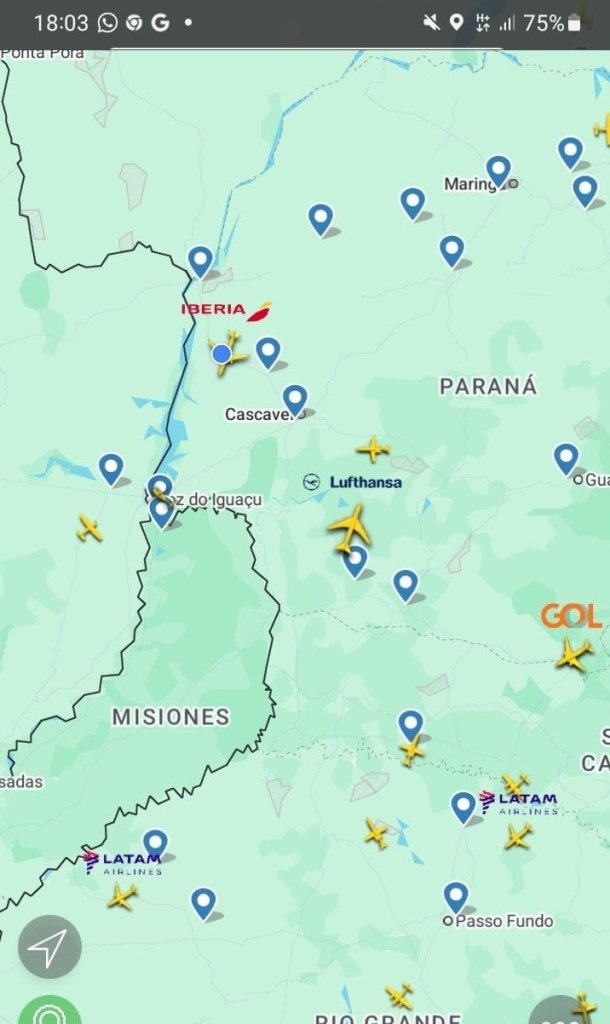Select the Lufthansa airplane
The height and width of the screenshot is (1024, 610).
pos(350,527)
